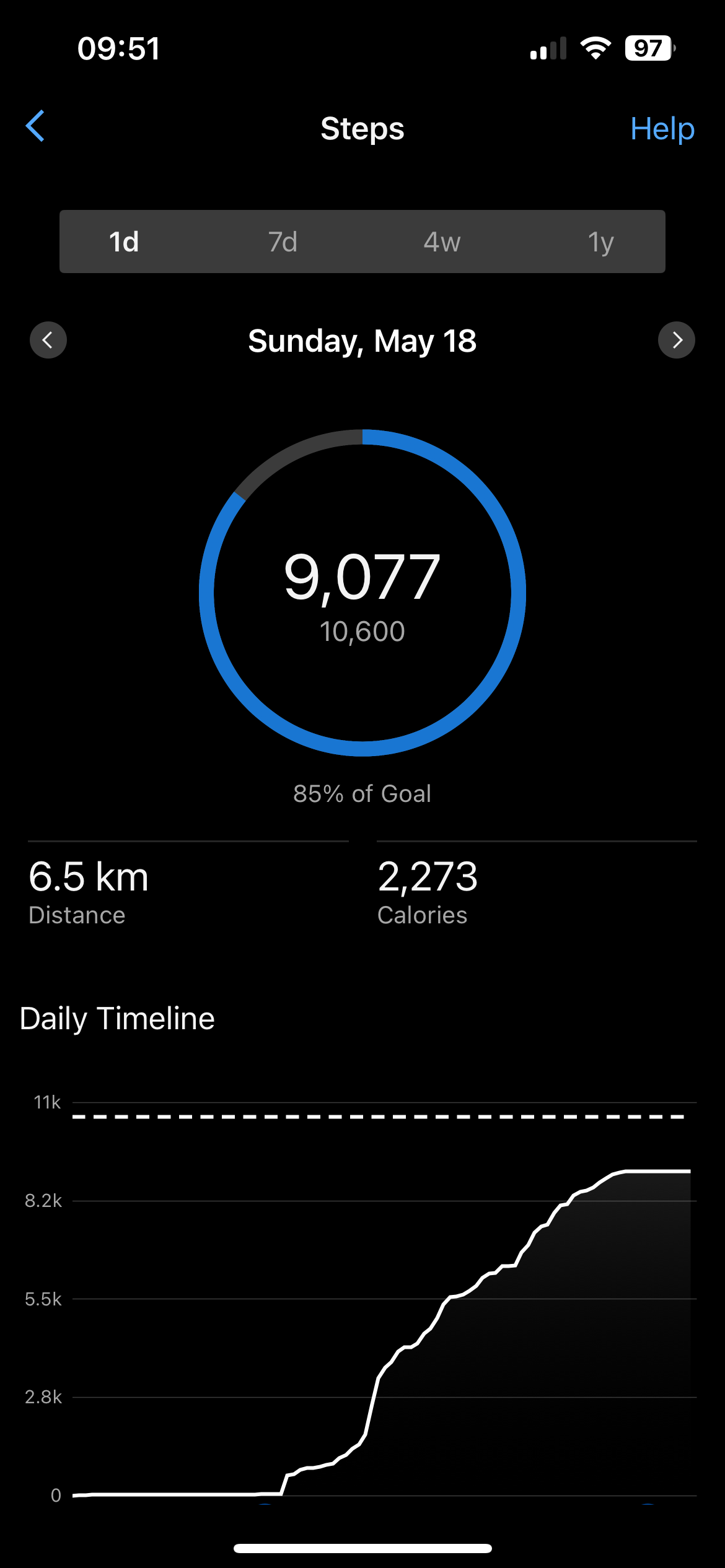Switch to the 4w view

click(x=442, y=242)
